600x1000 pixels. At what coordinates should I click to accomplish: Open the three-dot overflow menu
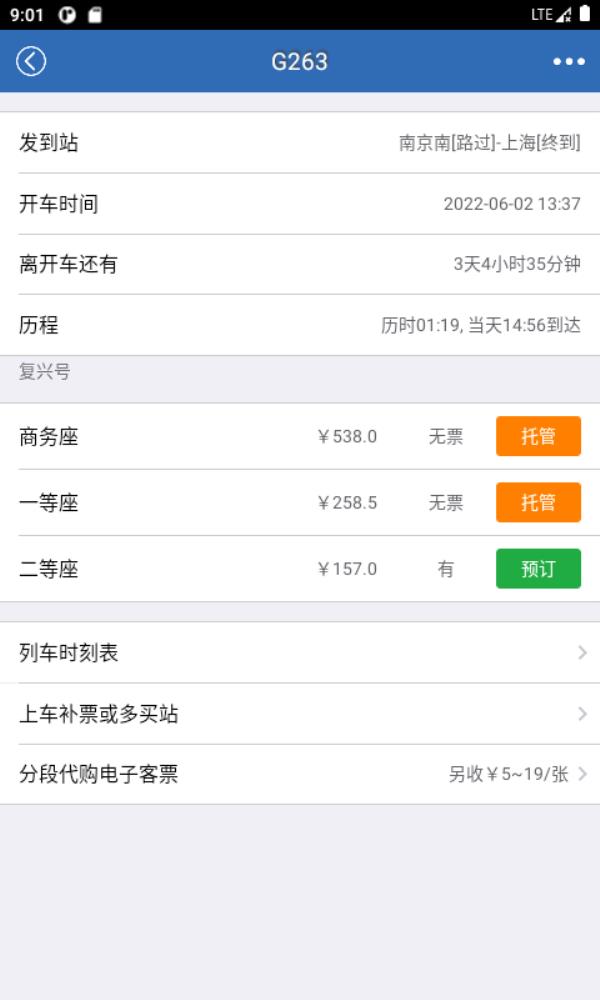pyautogui.click(x=569, y=61)
